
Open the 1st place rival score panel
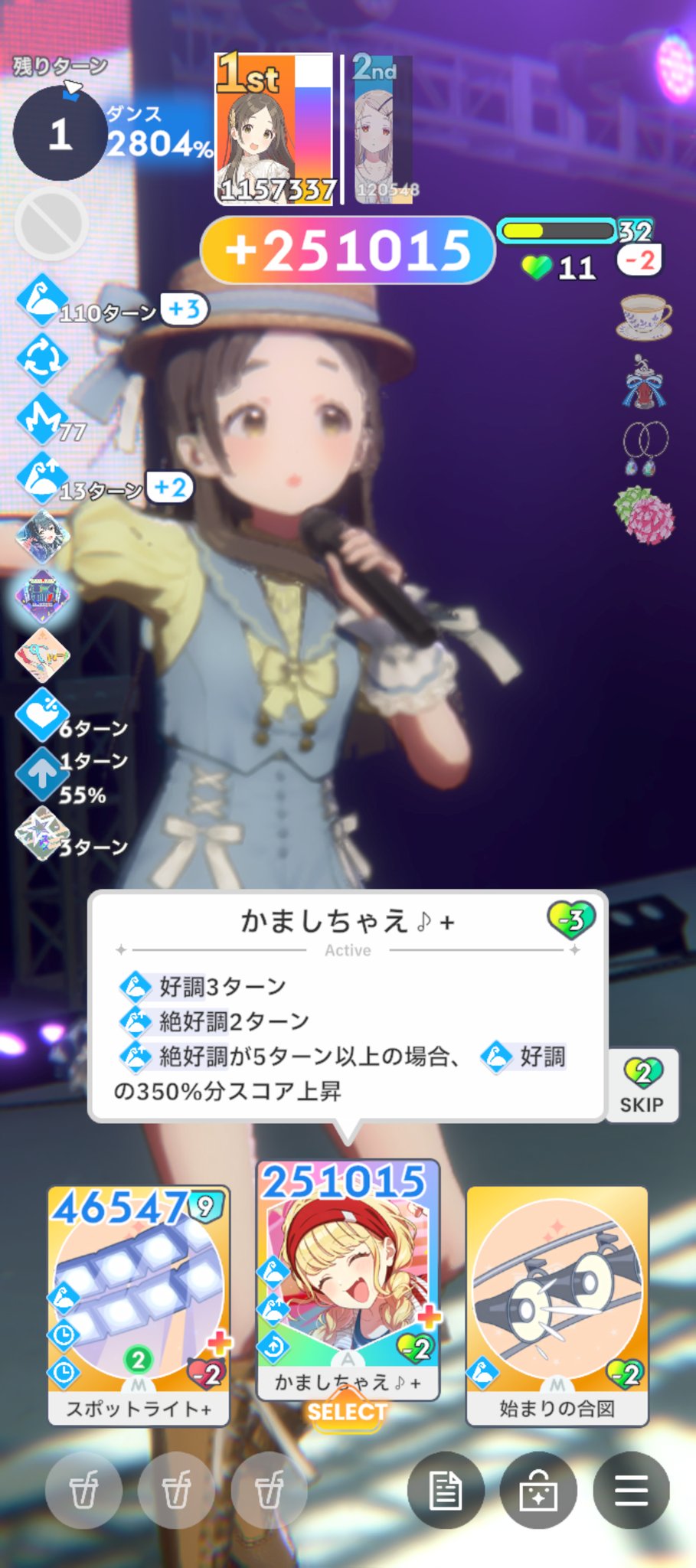click(275, 129)
